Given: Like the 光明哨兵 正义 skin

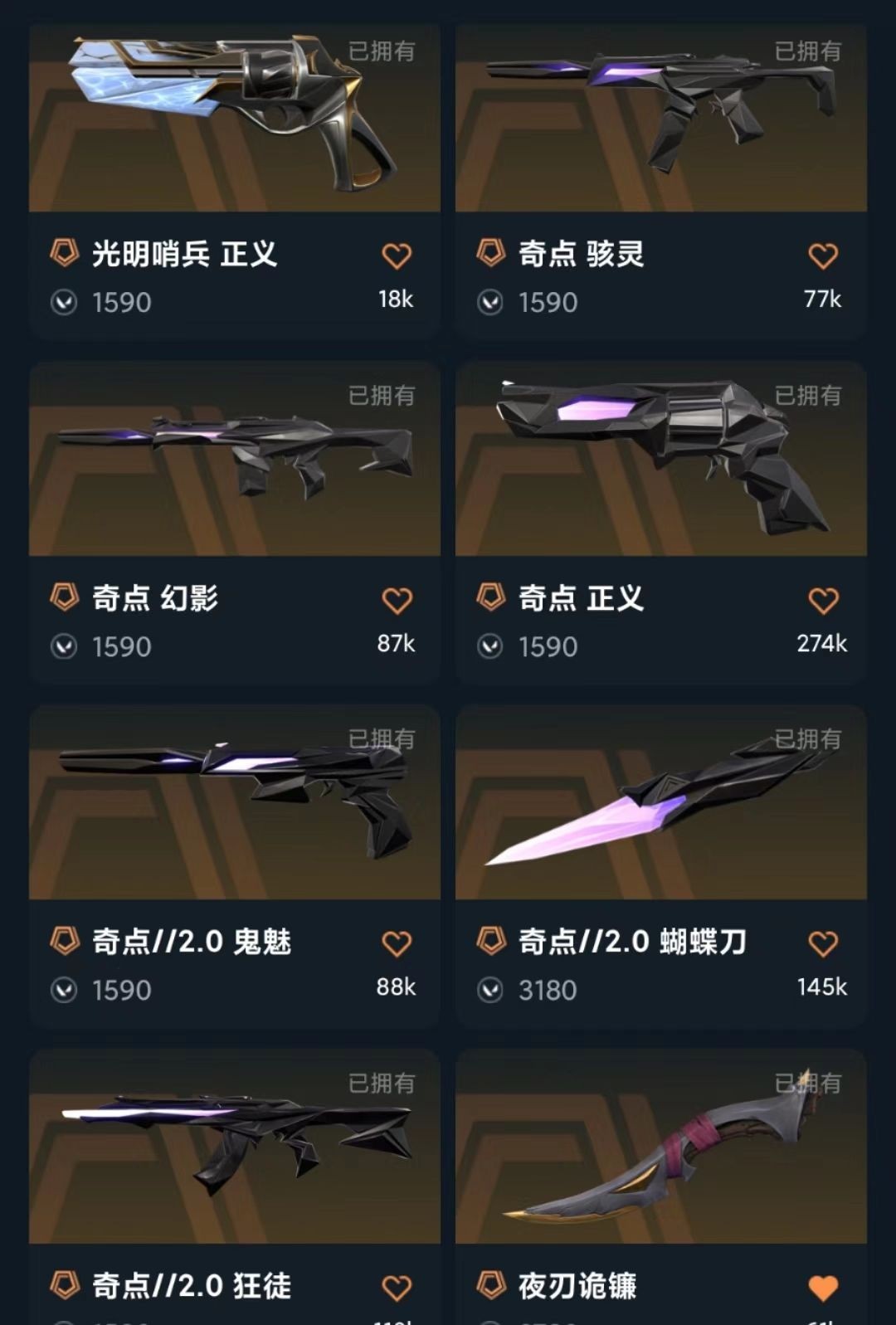Looking at the screenshot, I should 397,256.
